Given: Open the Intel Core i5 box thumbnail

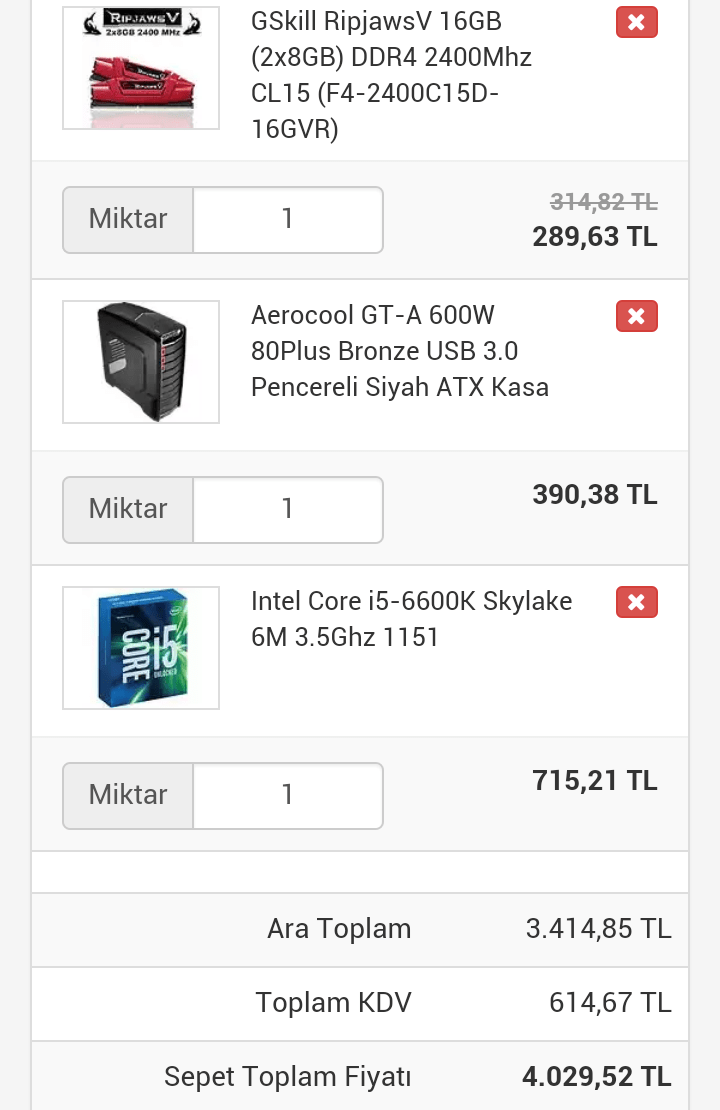Looking at the screenshot, I should 140,647.
